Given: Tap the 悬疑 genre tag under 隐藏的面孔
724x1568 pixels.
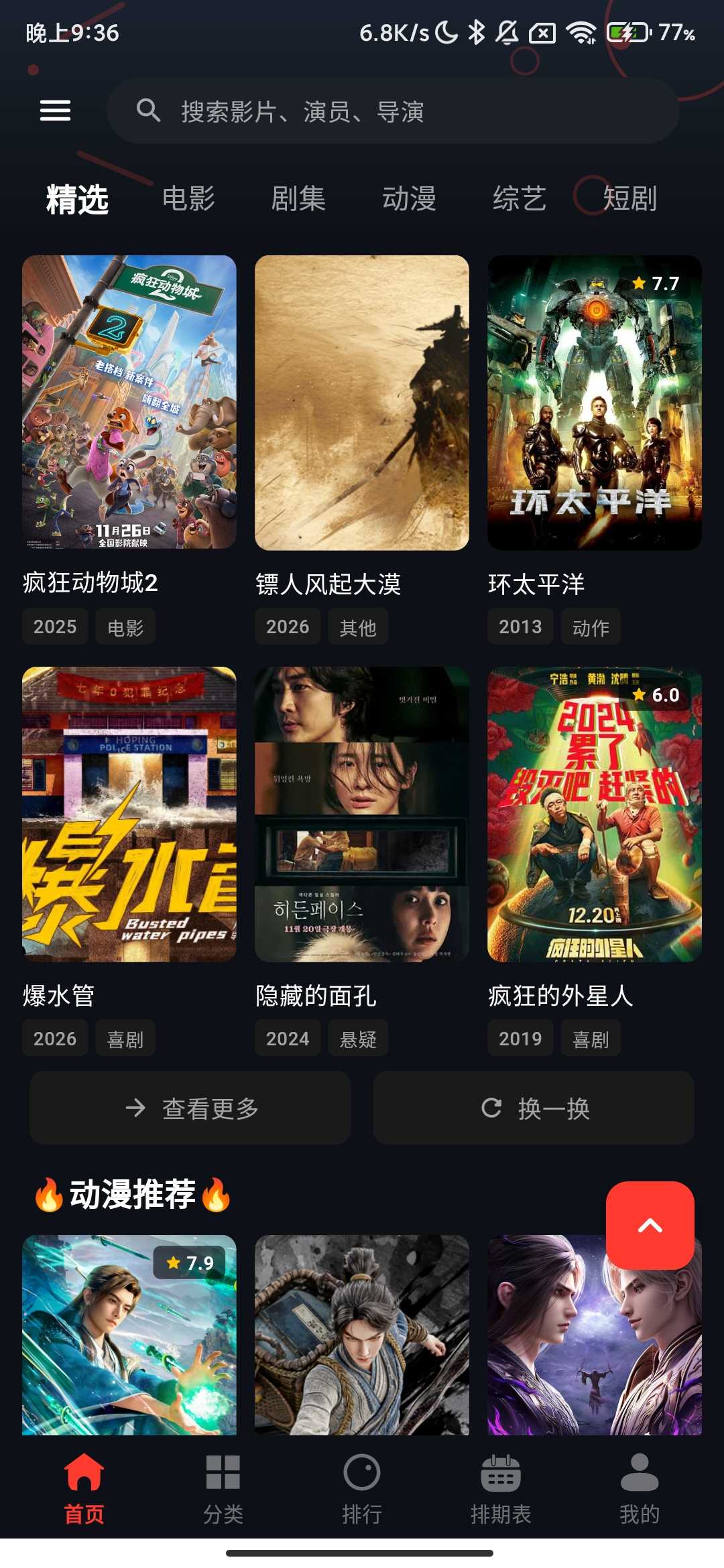Looking at the screenshot, I should click(x=359, y=1038).
